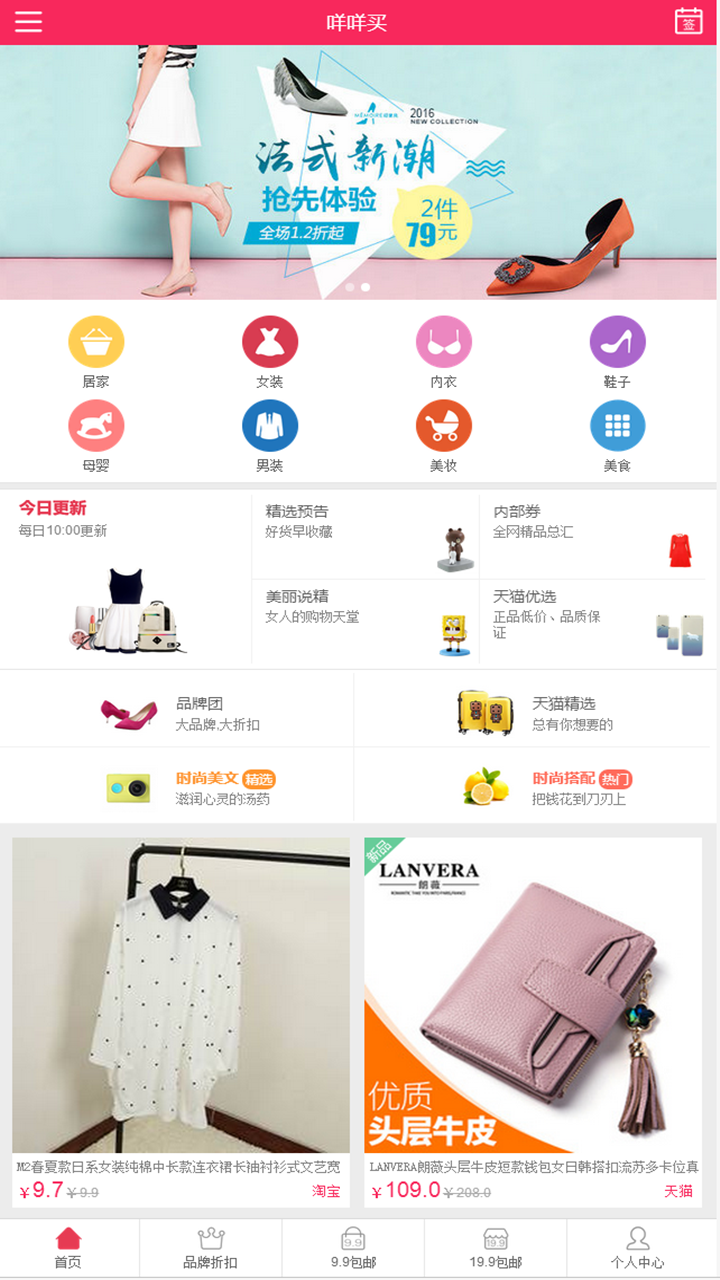720x1280 pixels.
Task: Select the 居家 category
Action: [x=96, y=351]
